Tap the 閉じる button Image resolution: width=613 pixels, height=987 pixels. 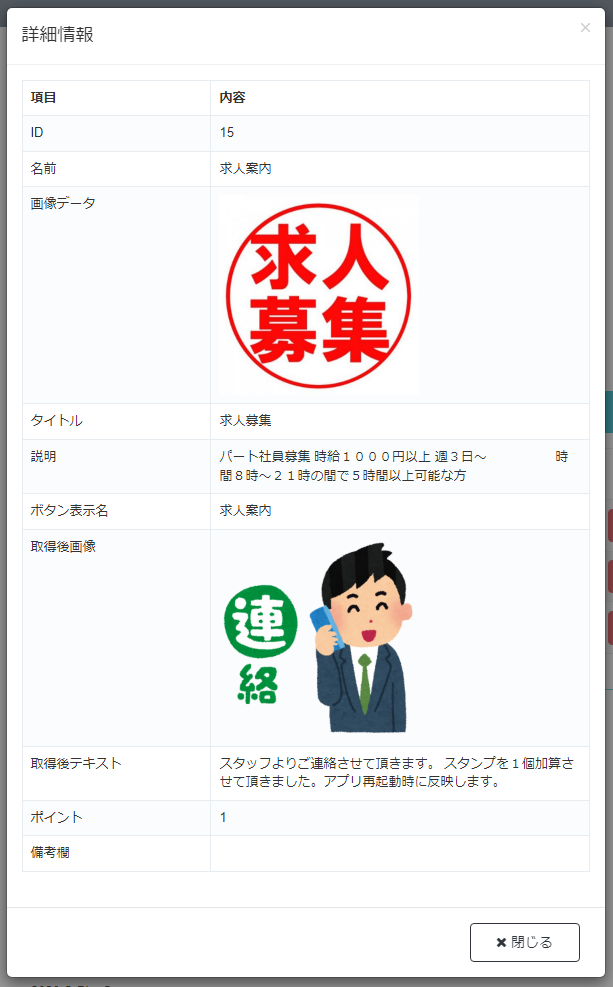coord(524,942)
